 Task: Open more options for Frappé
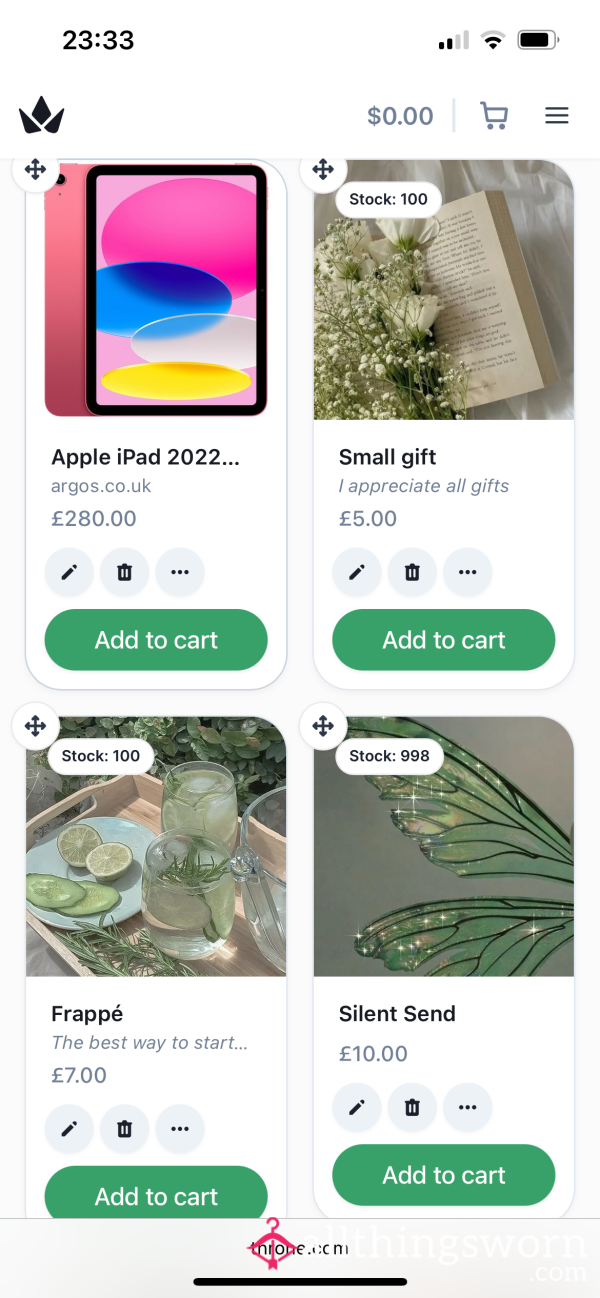tap(180, 1129)
